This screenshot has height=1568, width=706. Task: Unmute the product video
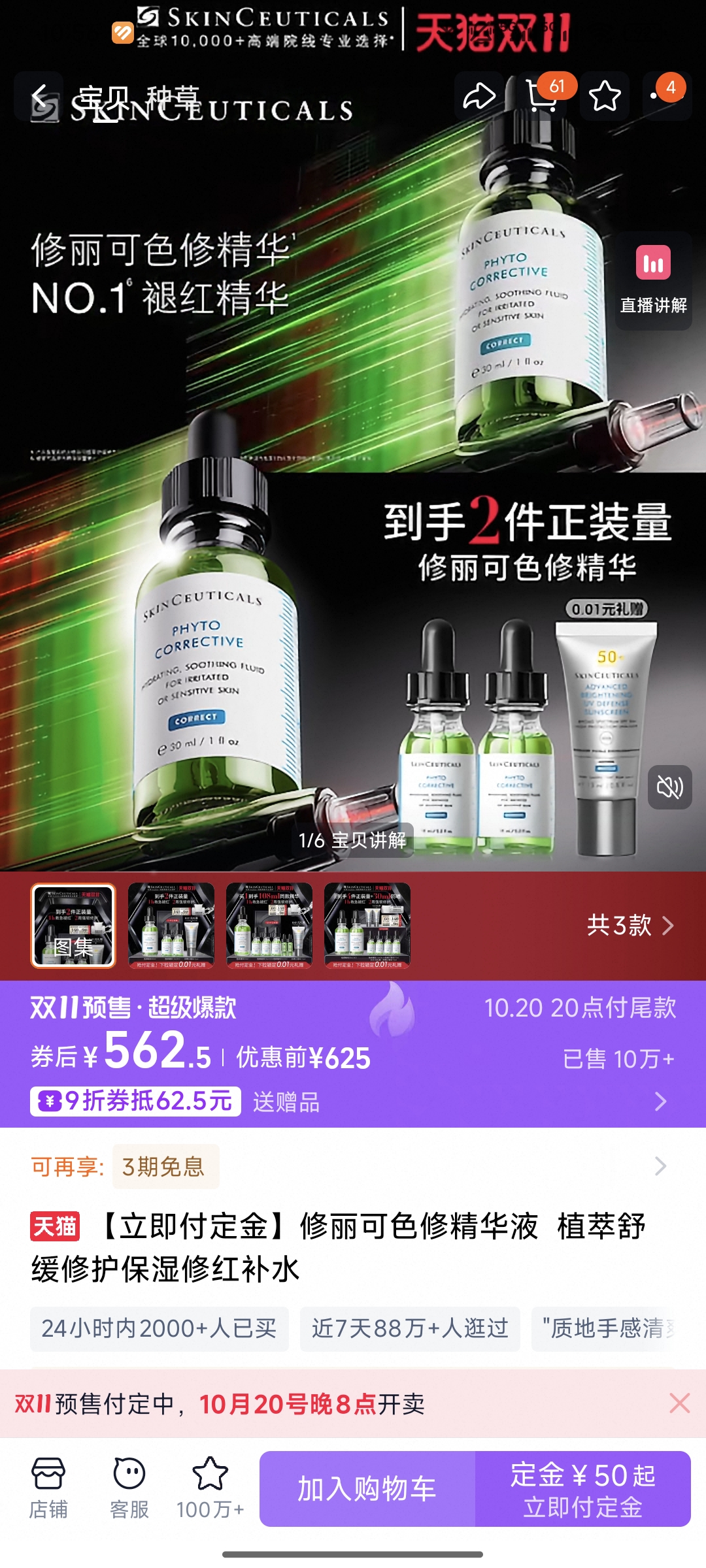(x=669, y=787)
